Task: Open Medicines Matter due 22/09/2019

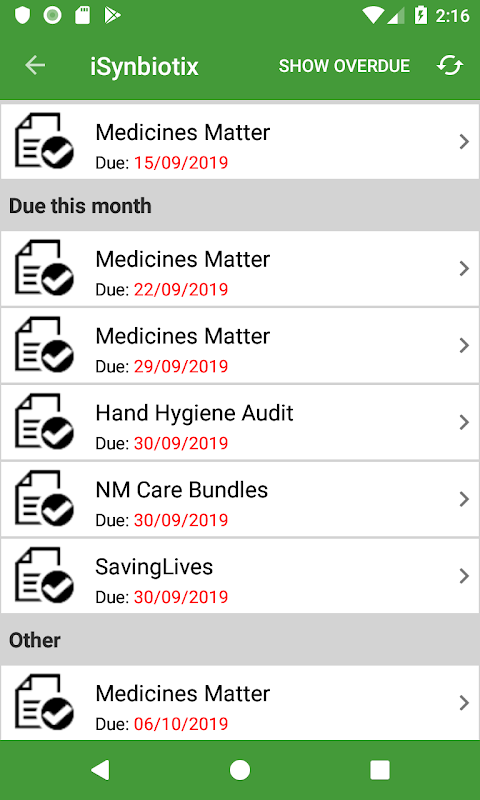Action: click(x=240, y=268)
